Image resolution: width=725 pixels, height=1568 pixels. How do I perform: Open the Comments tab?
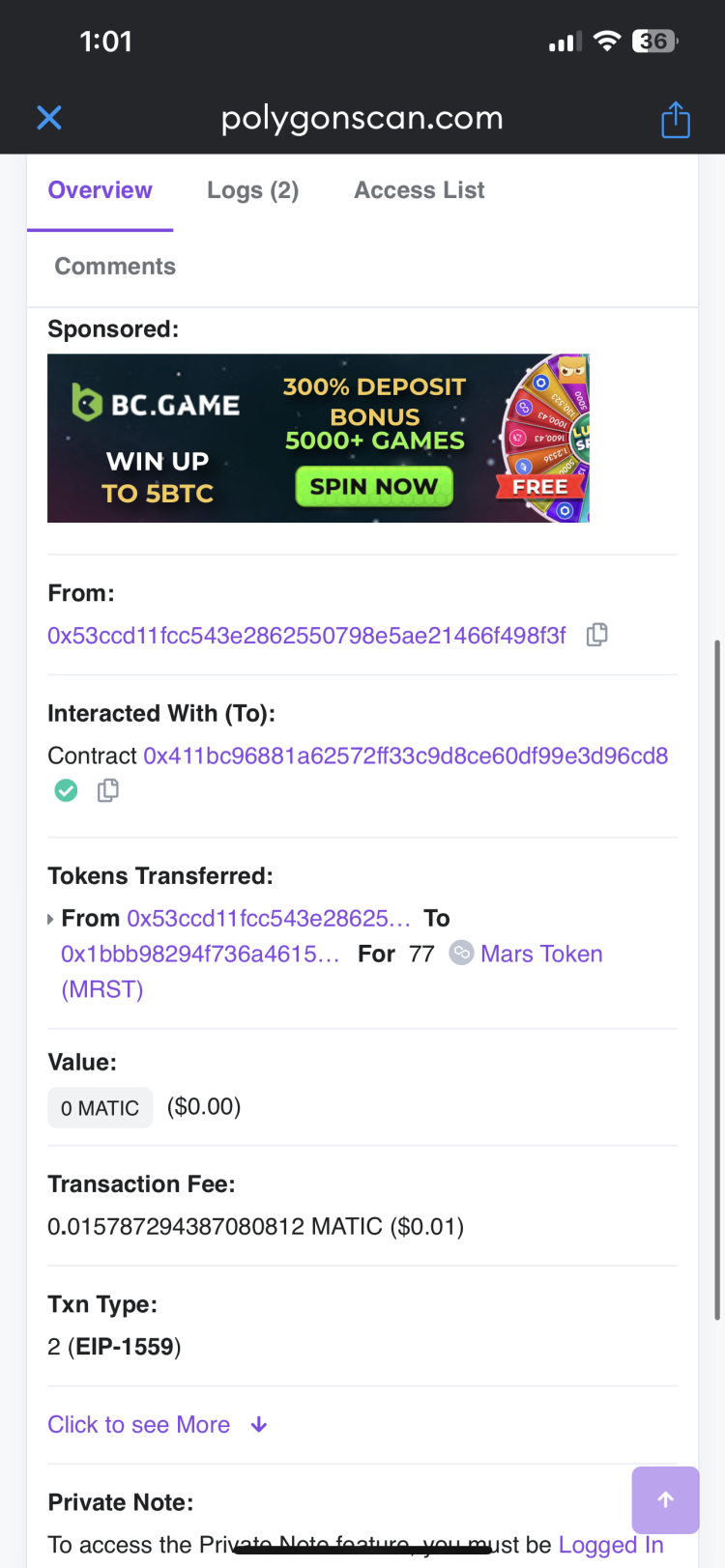tap(115, 267)
